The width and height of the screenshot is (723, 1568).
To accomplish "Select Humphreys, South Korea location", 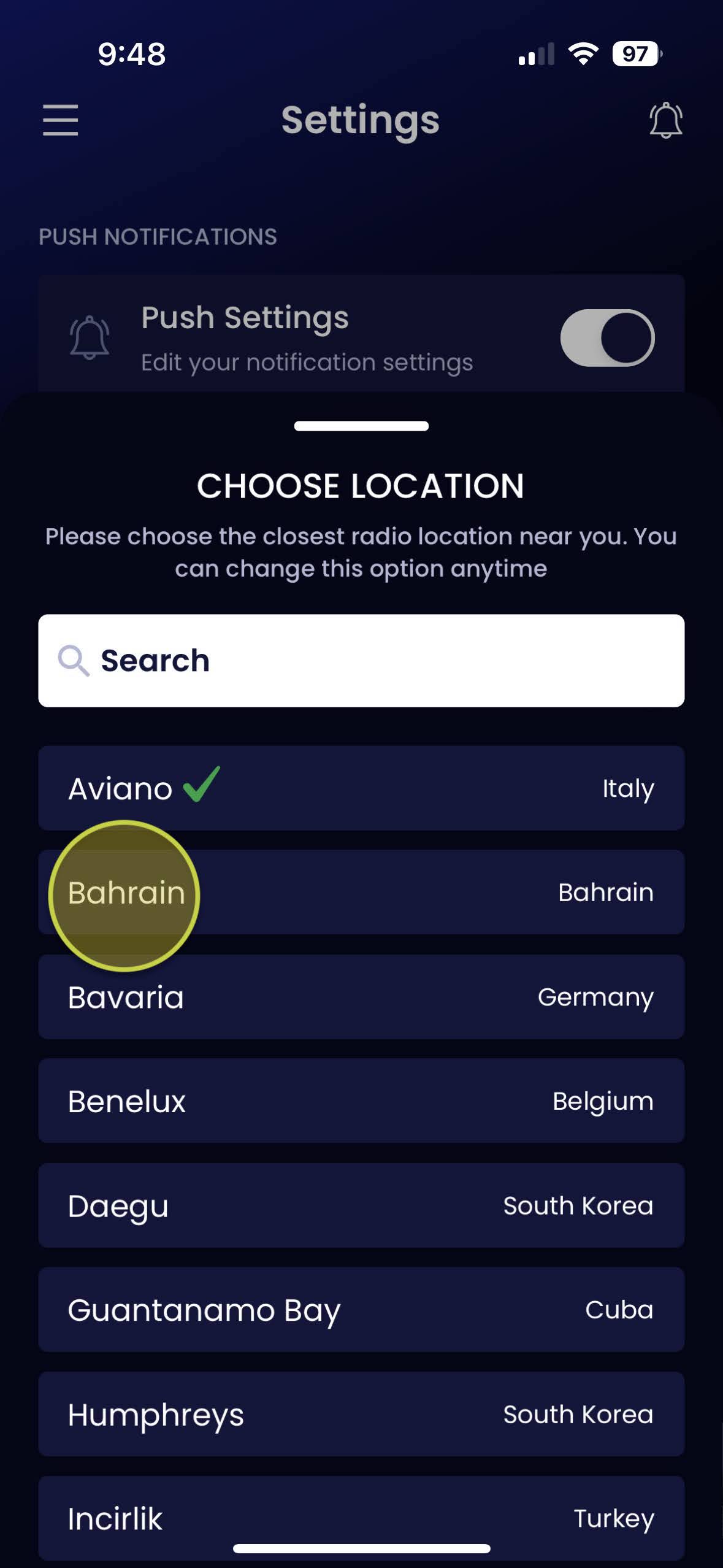I will [x=361, y=1414].
